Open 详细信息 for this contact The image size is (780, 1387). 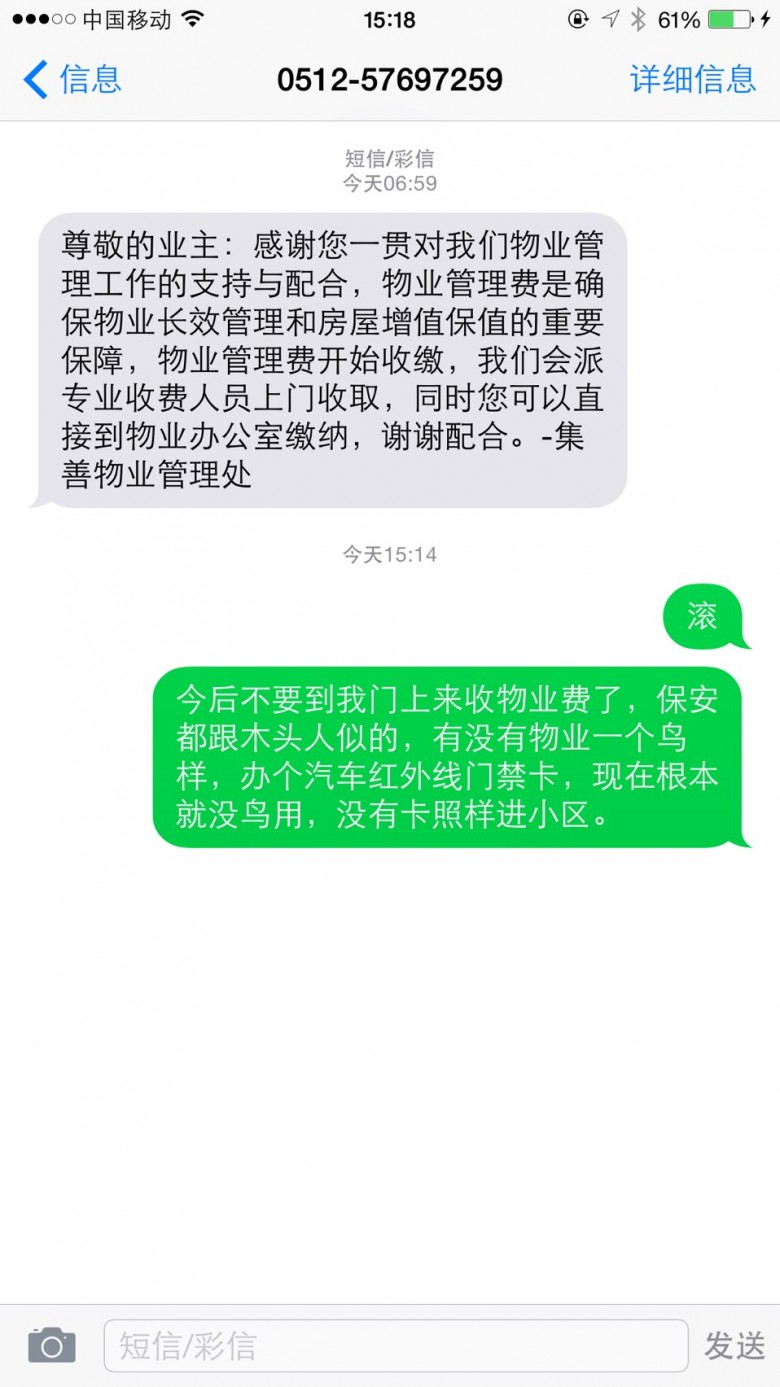point(692,79)
